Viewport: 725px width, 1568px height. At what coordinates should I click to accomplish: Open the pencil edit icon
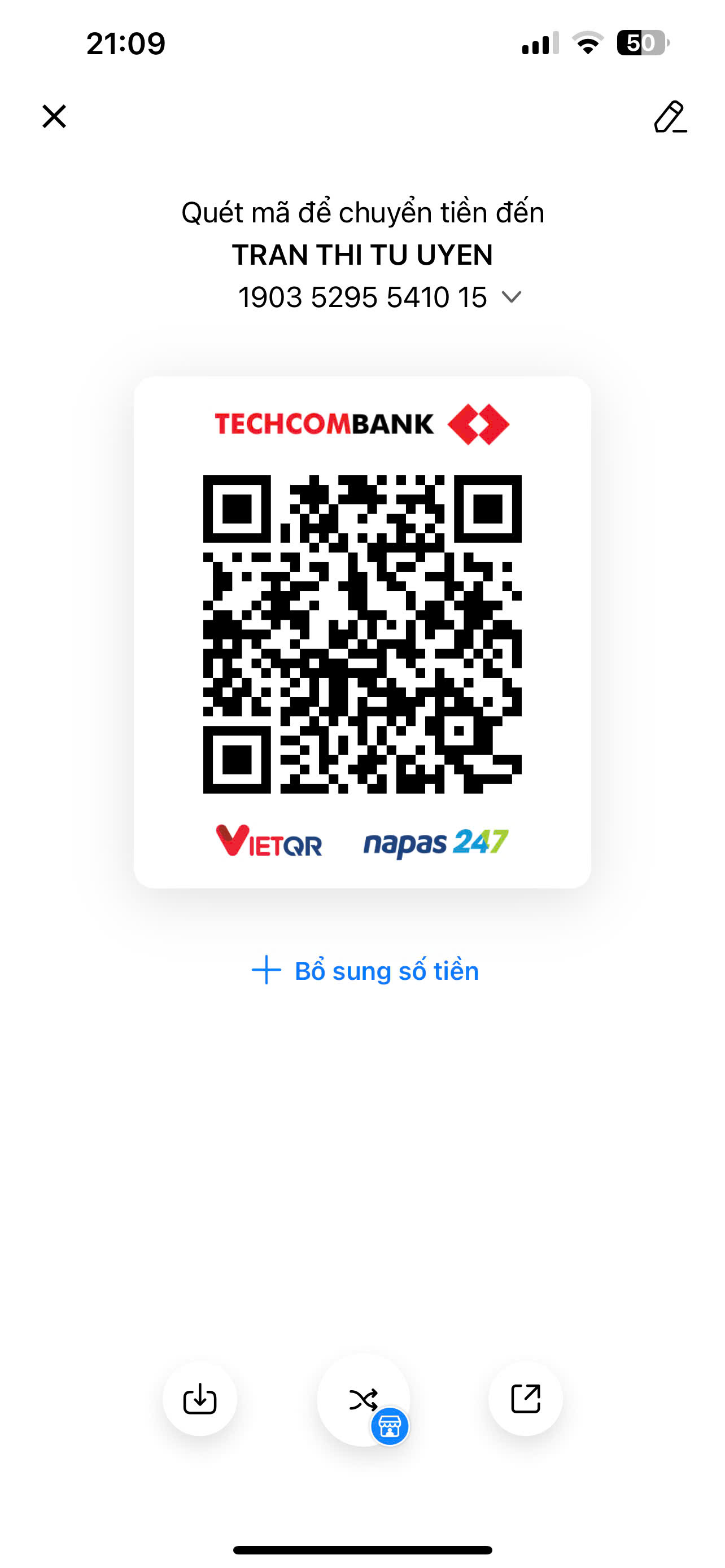pos(670,116)
